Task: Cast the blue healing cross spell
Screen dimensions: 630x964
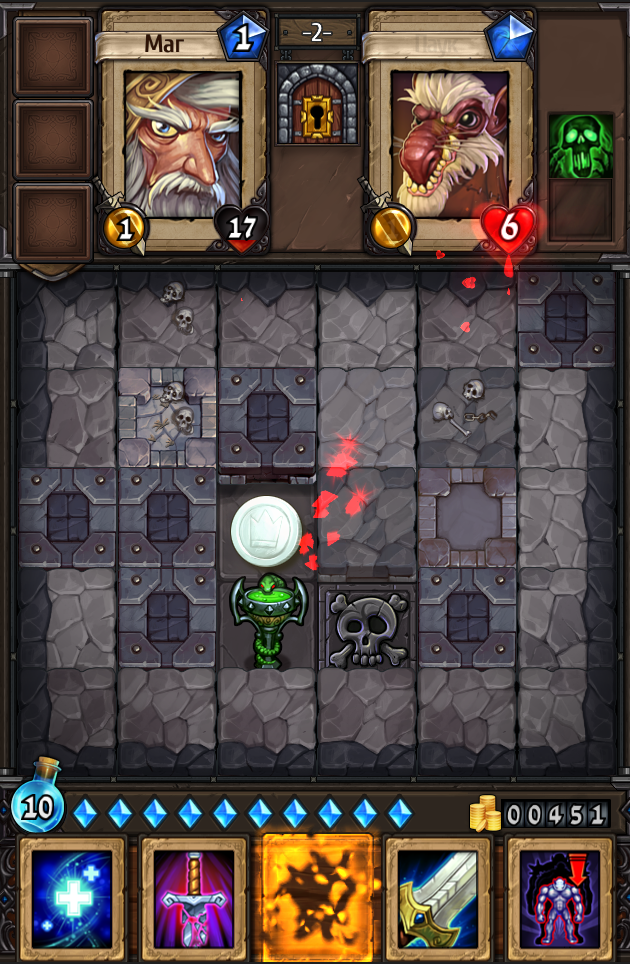Action: 72,897
